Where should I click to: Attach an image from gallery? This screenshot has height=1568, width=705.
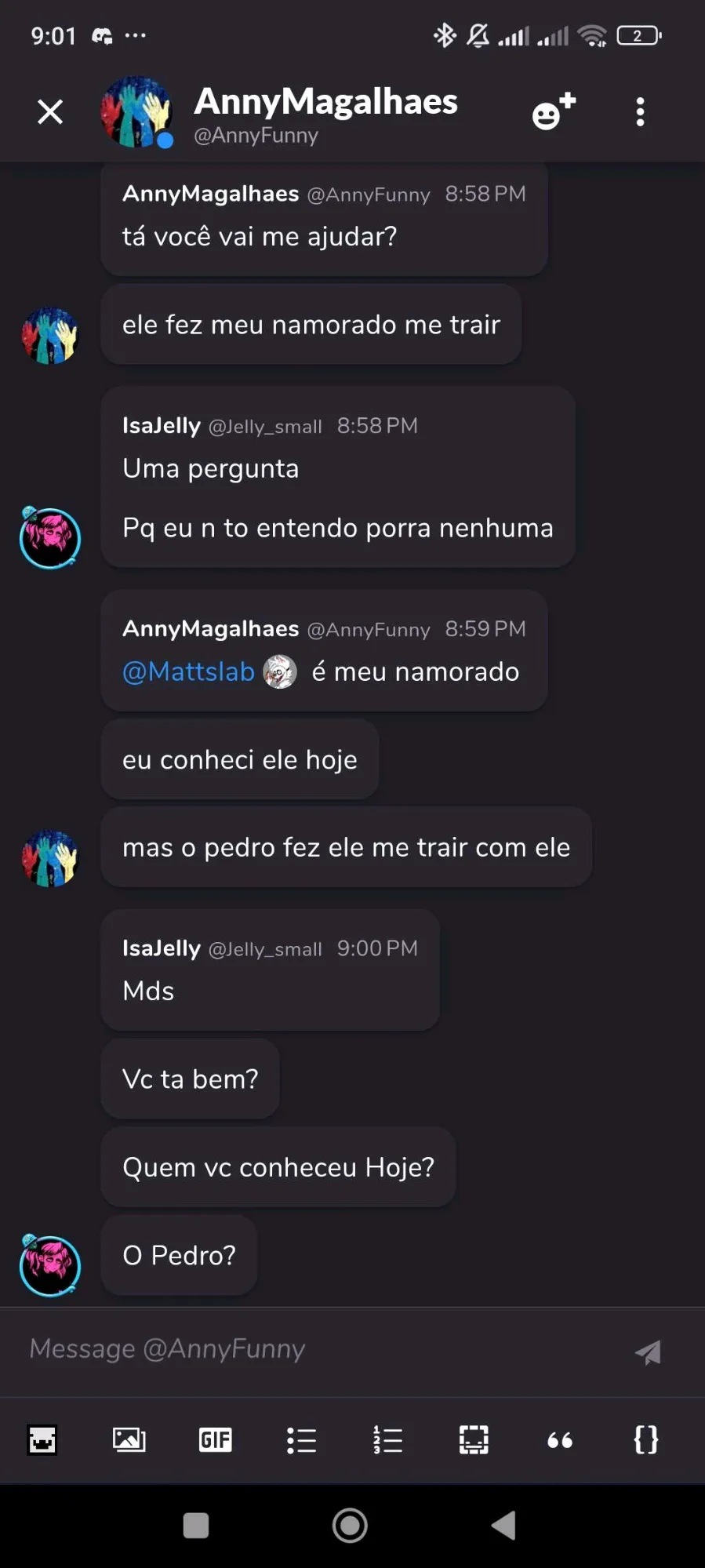coord(129,1439)
